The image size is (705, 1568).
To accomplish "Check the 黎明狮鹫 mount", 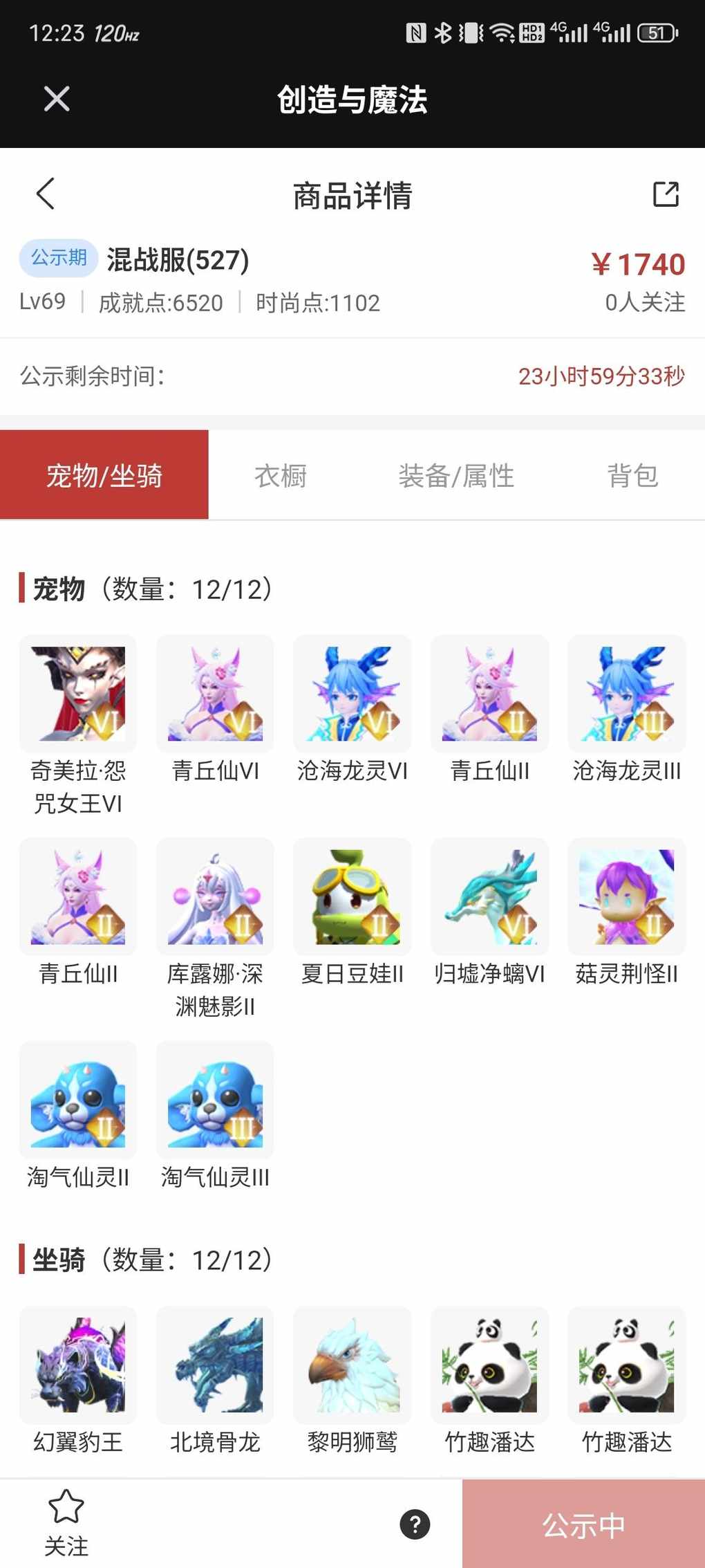I will pos(352,1365).
